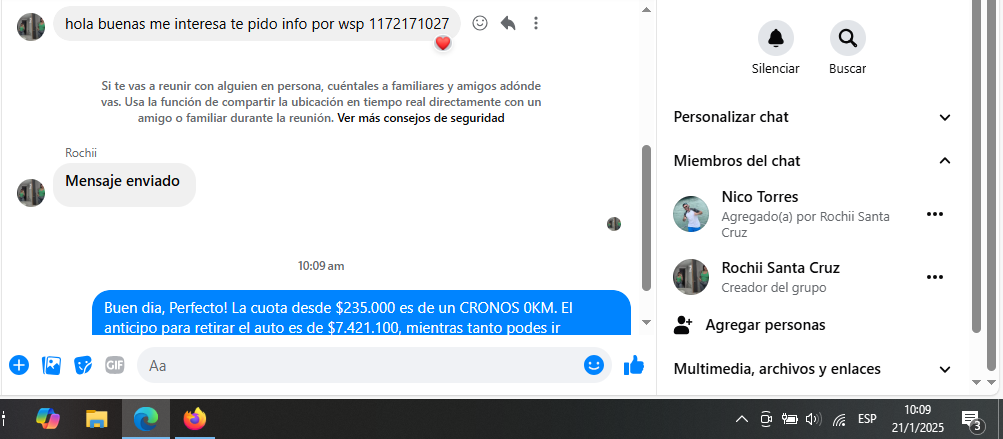Attach a photo or file

click(x=51, y=365)
